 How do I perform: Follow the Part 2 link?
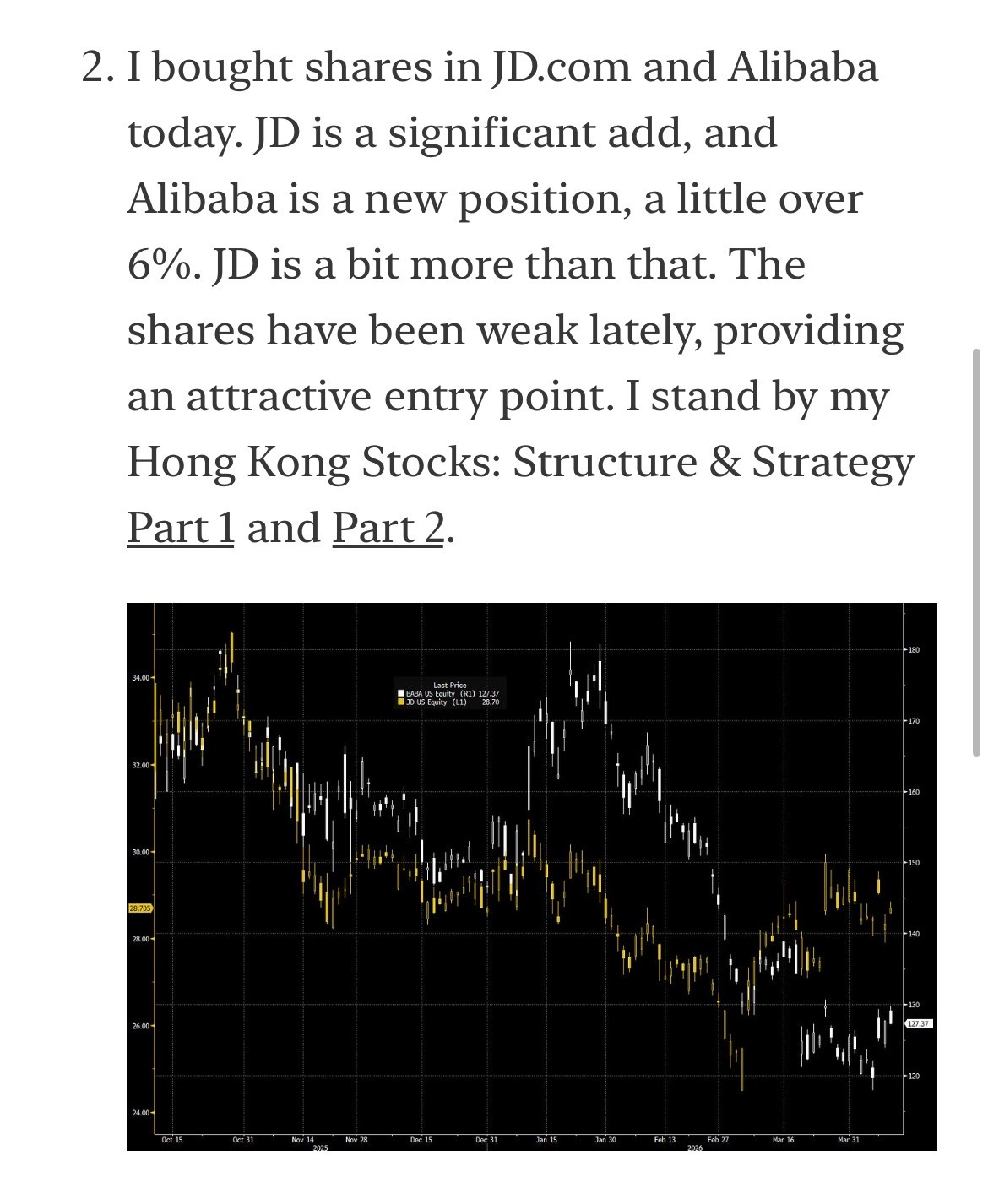tap(388, 528)
